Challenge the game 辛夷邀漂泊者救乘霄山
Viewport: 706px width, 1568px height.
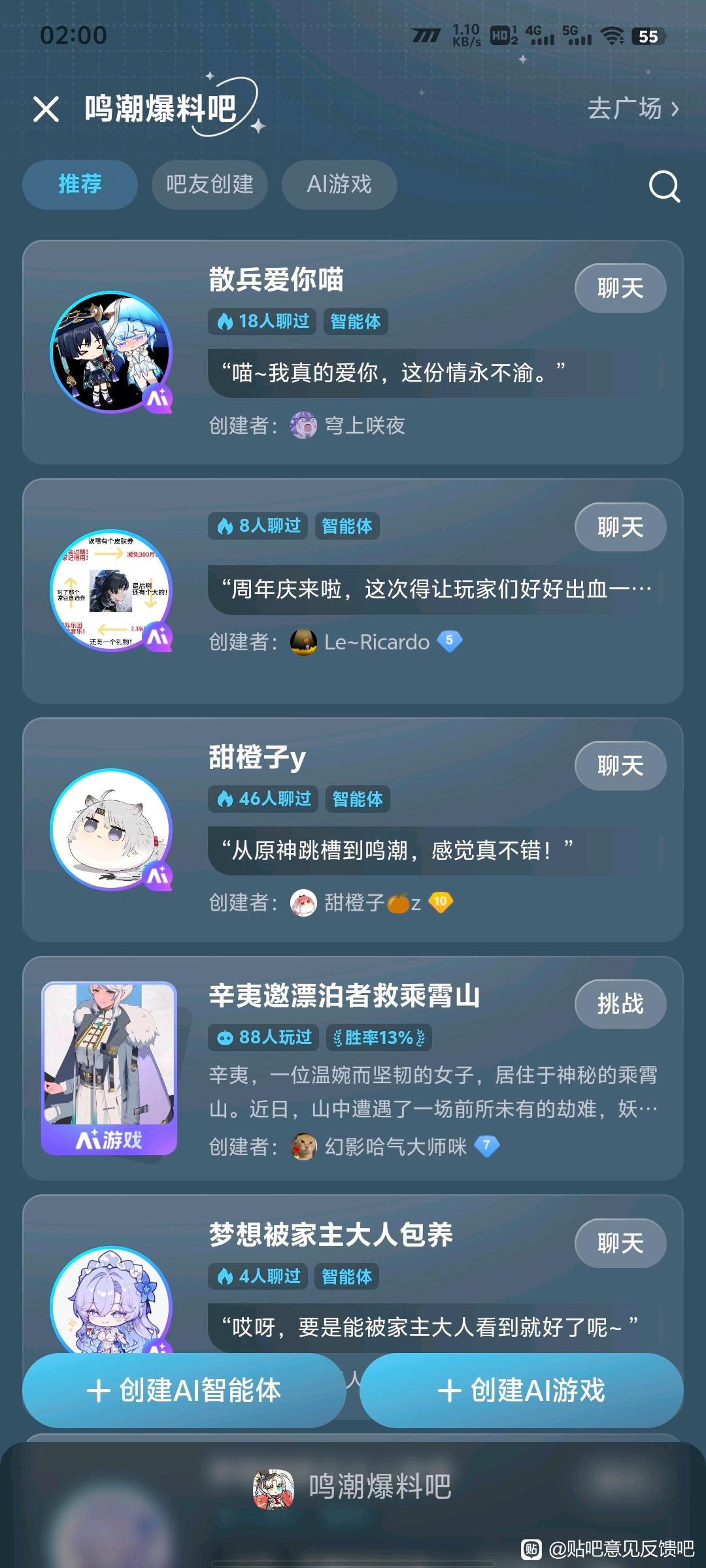tap(620, 1004)
